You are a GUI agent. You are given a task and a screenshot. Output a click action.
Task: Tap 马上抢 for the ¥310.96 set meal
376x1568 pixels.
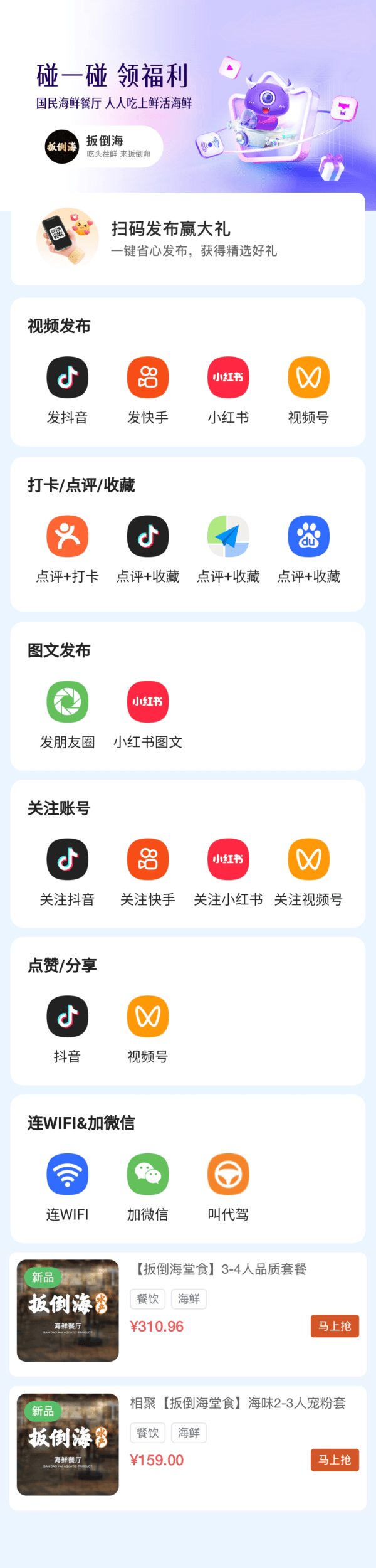335,1326
